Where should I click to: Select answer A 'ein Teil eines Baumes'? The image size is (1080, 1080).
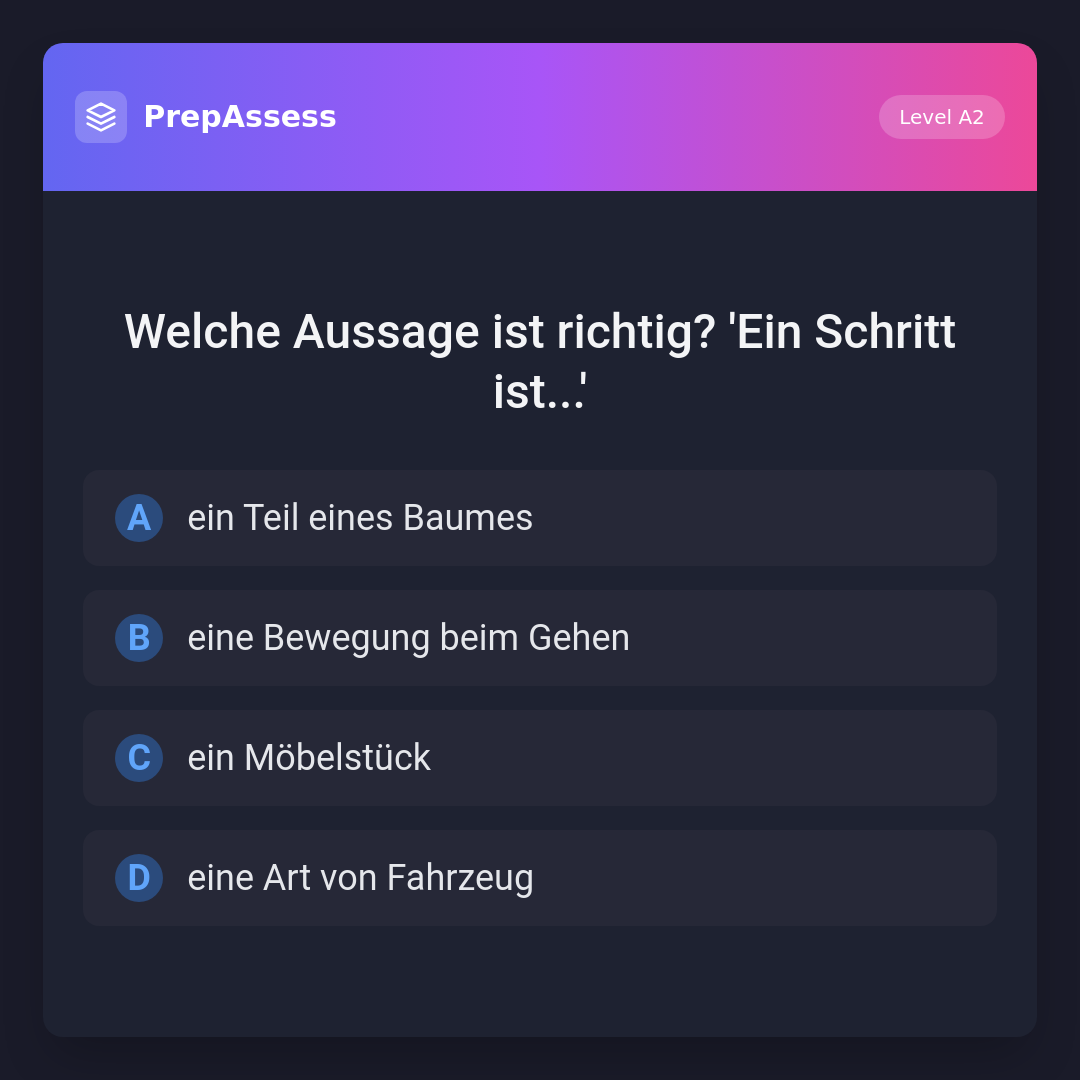(x=539, y=518)
